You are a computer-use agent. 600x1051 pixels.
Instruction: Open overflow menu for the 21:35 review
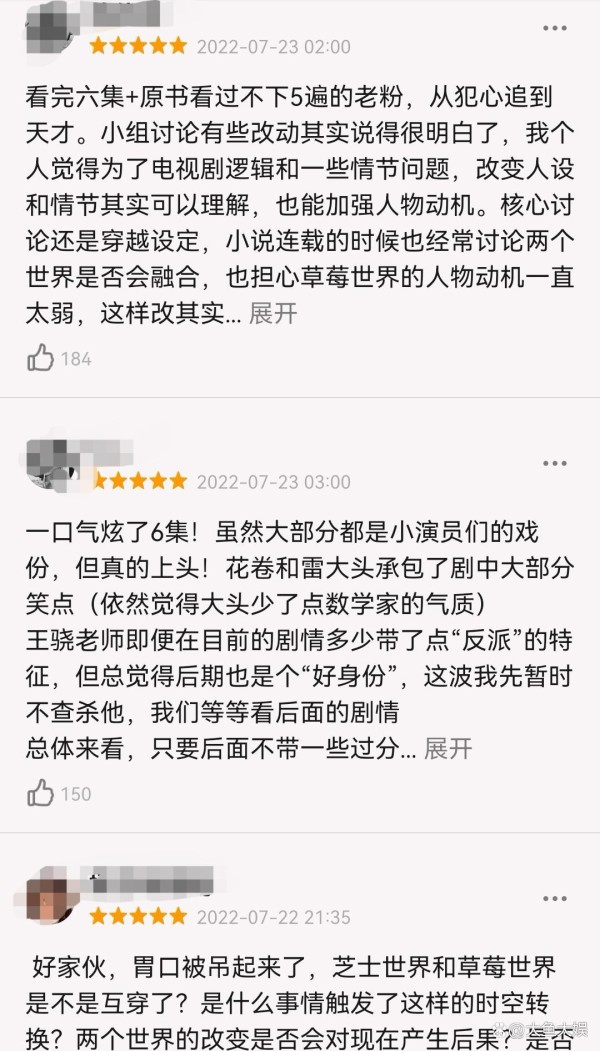(x=555, y=899)
